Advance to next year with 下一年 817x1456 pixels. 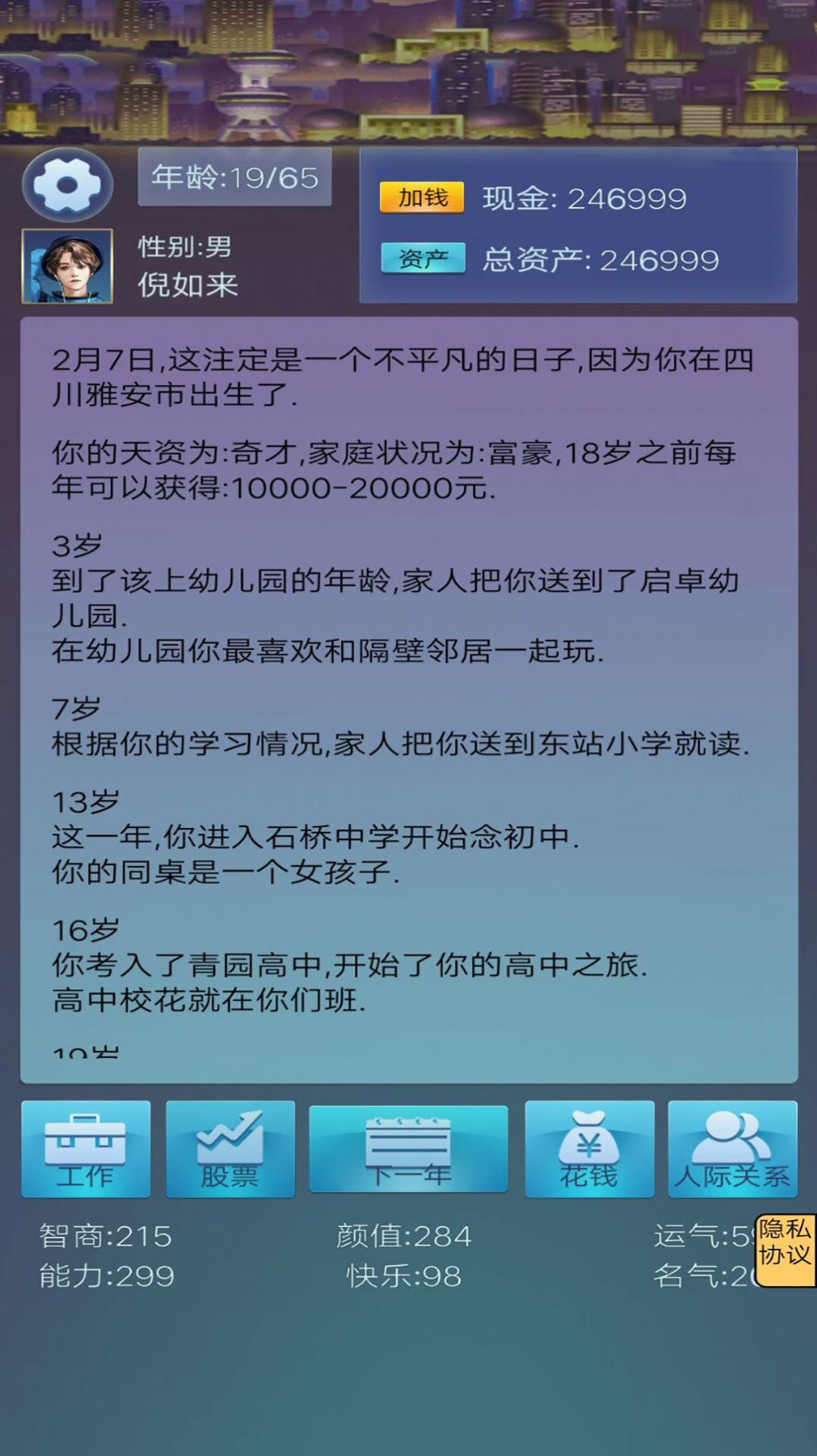pyautogui.click(x=408, y=1149)
